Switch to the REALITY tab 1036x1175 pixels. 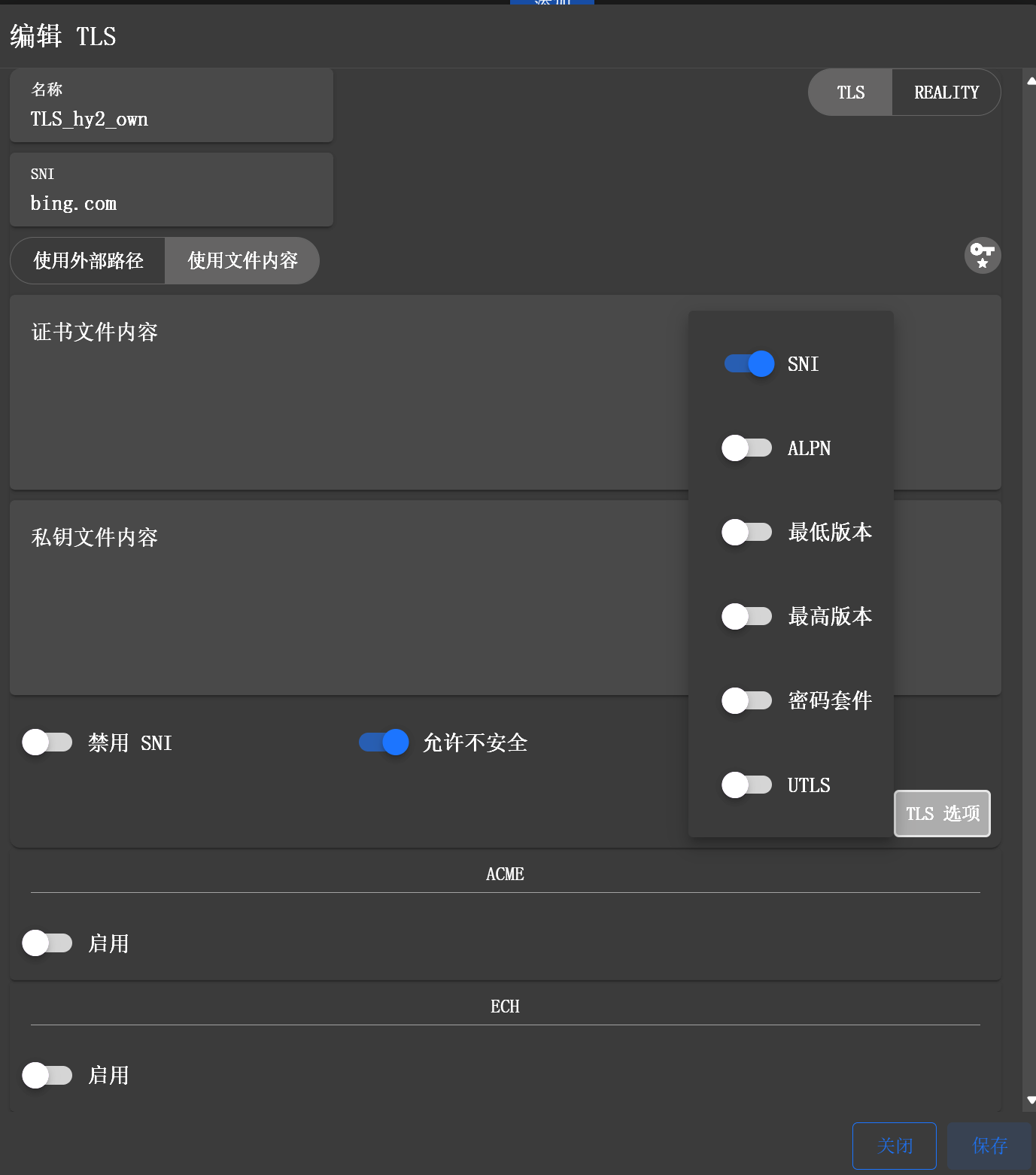tap(946, 93)
